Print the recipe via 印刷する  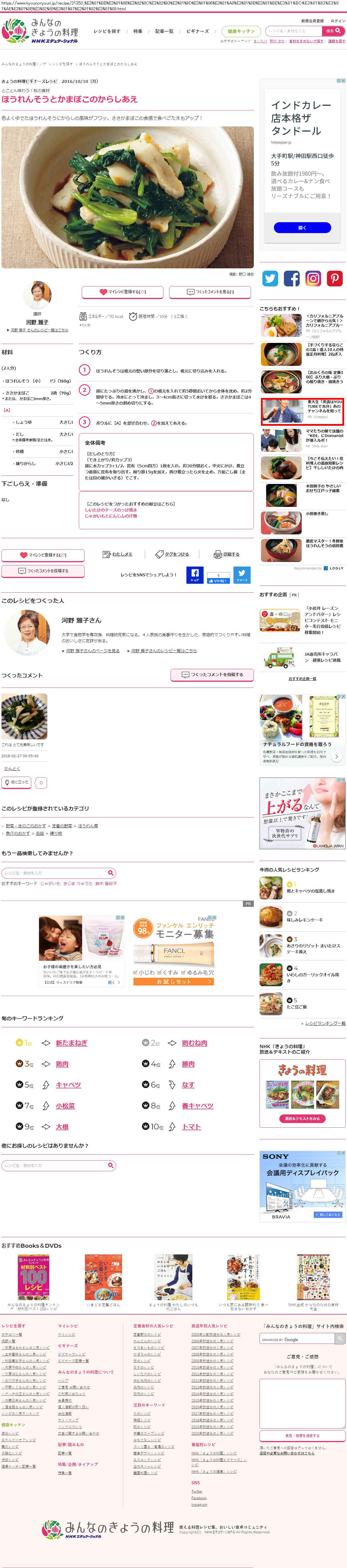point(227,554)
